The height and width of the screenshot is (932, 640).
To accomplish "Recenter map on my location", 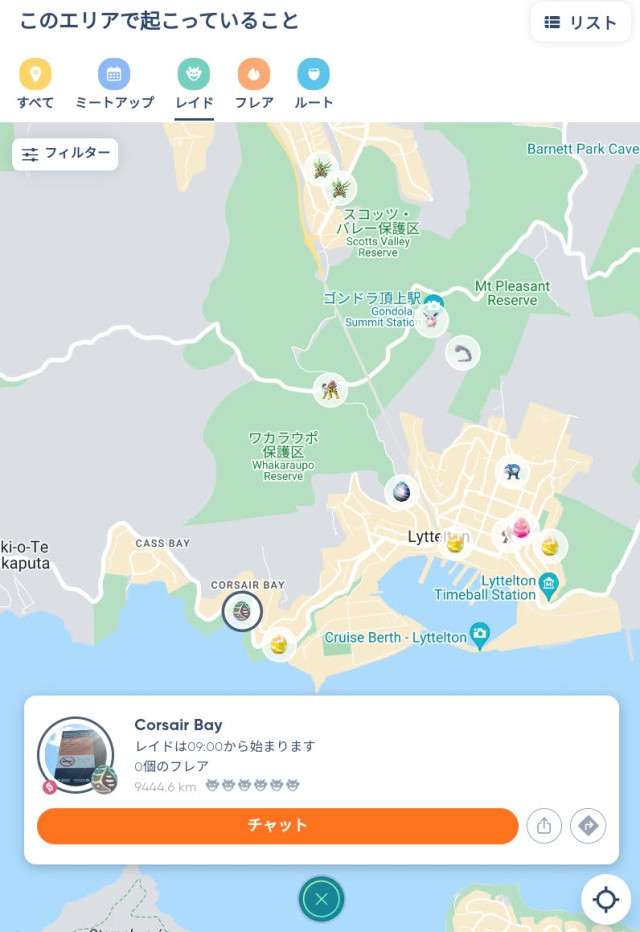I will point(606,899).
